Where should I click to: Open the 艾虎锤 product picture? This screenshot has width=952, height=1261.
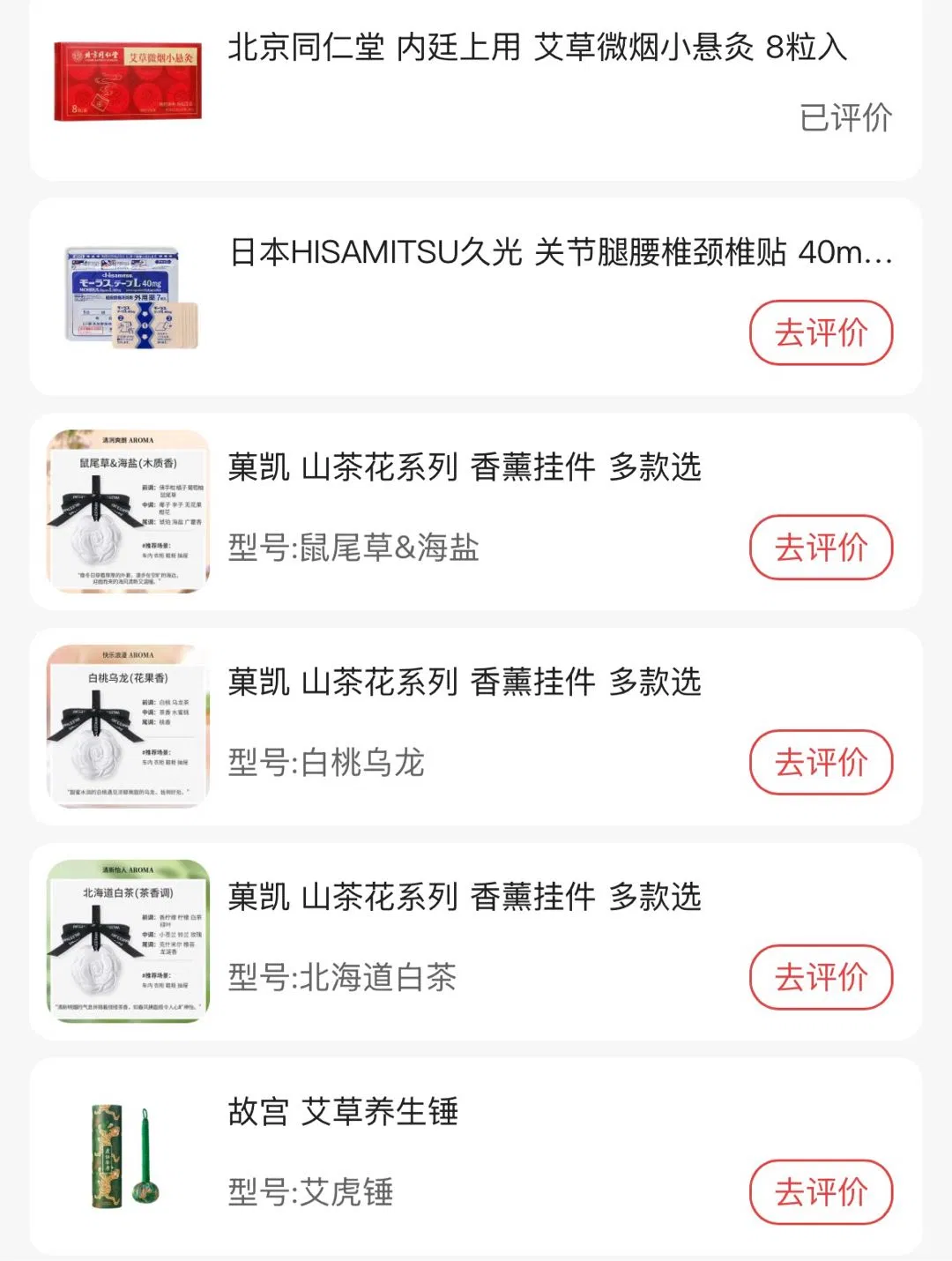(x=129, y=1155)
